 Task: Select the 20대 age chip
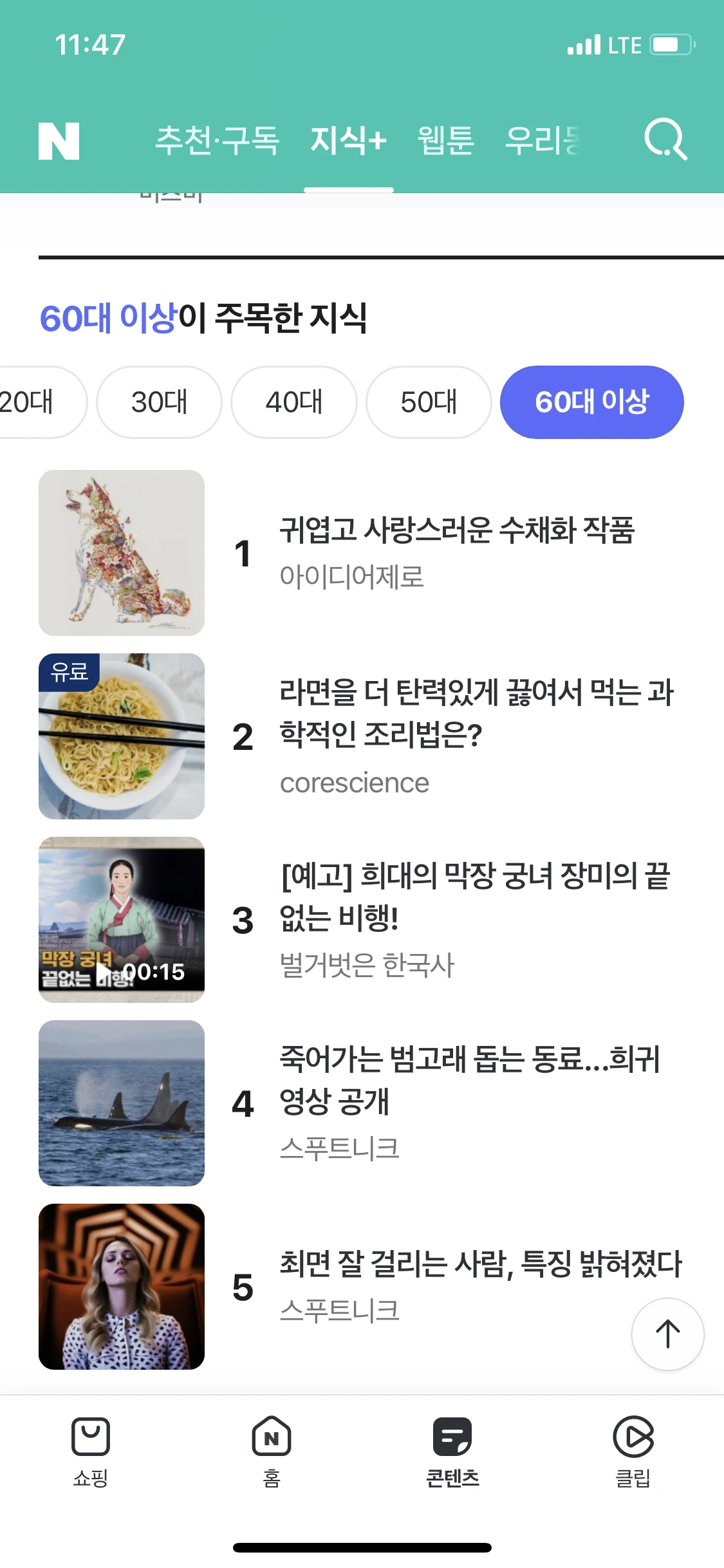[x=31, y=402]
